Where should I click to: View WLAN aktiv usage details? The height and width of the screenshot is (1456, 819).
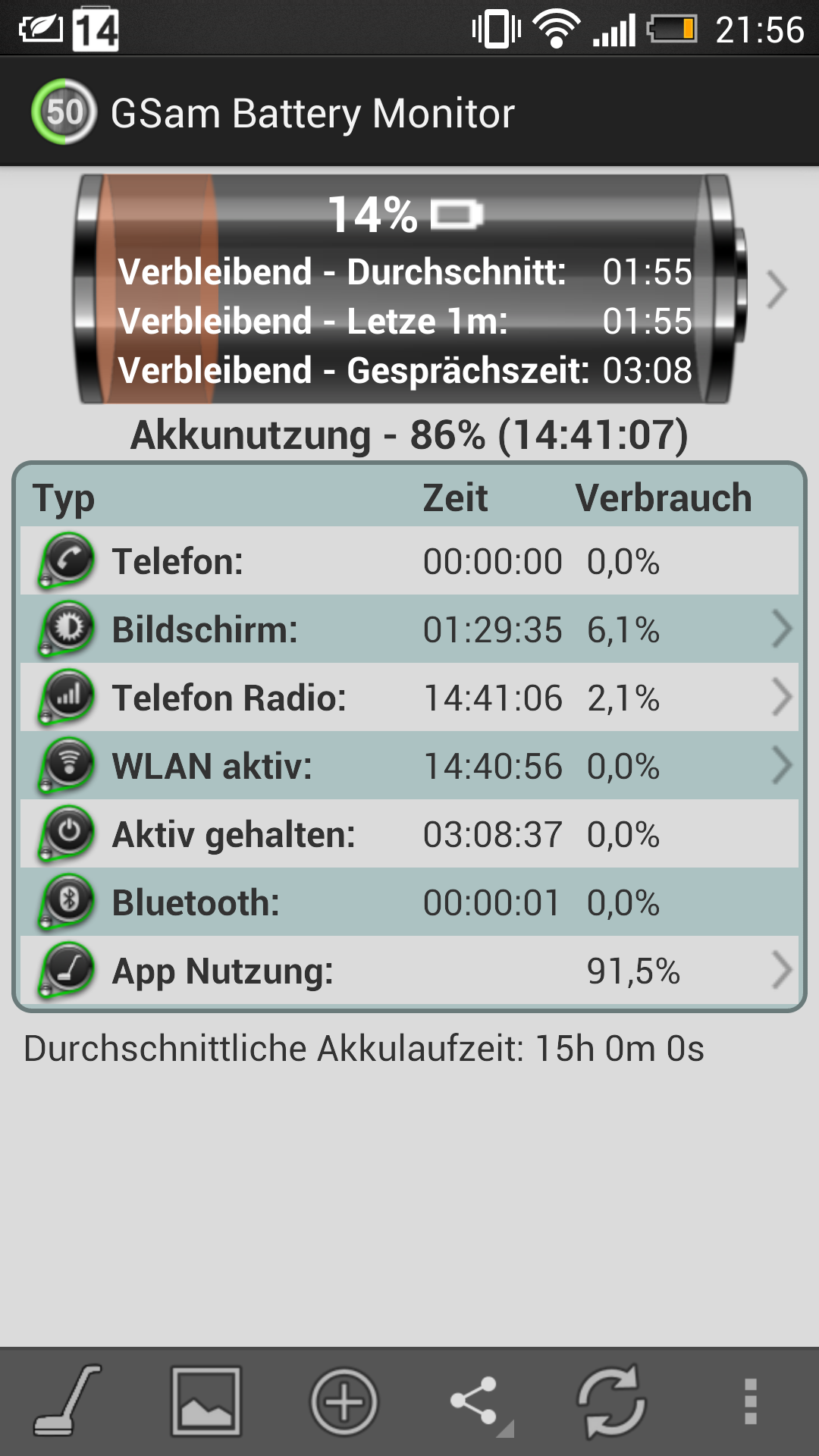(x=409, y=766)
